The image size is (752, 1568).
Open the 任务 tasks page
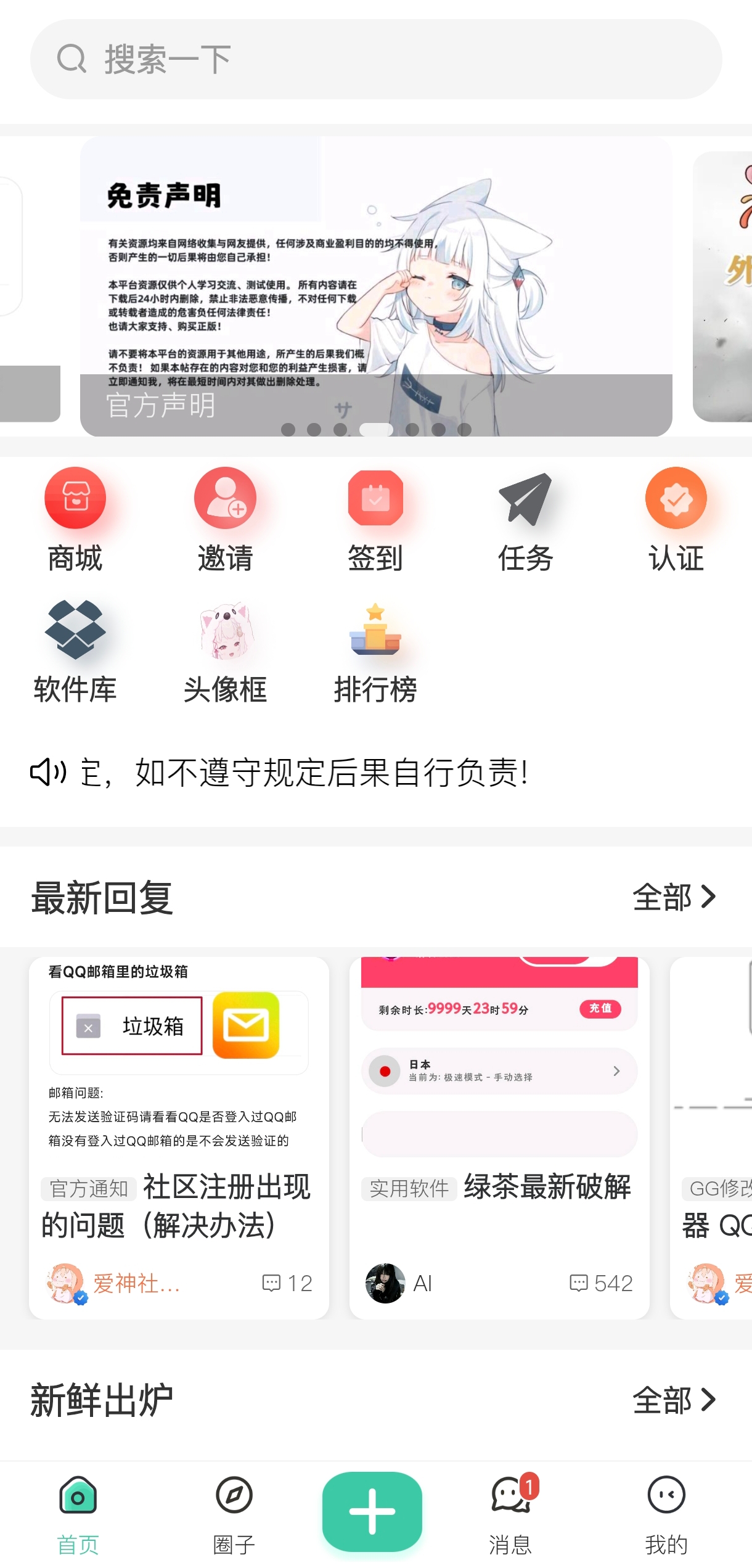[x=526, y=519]
